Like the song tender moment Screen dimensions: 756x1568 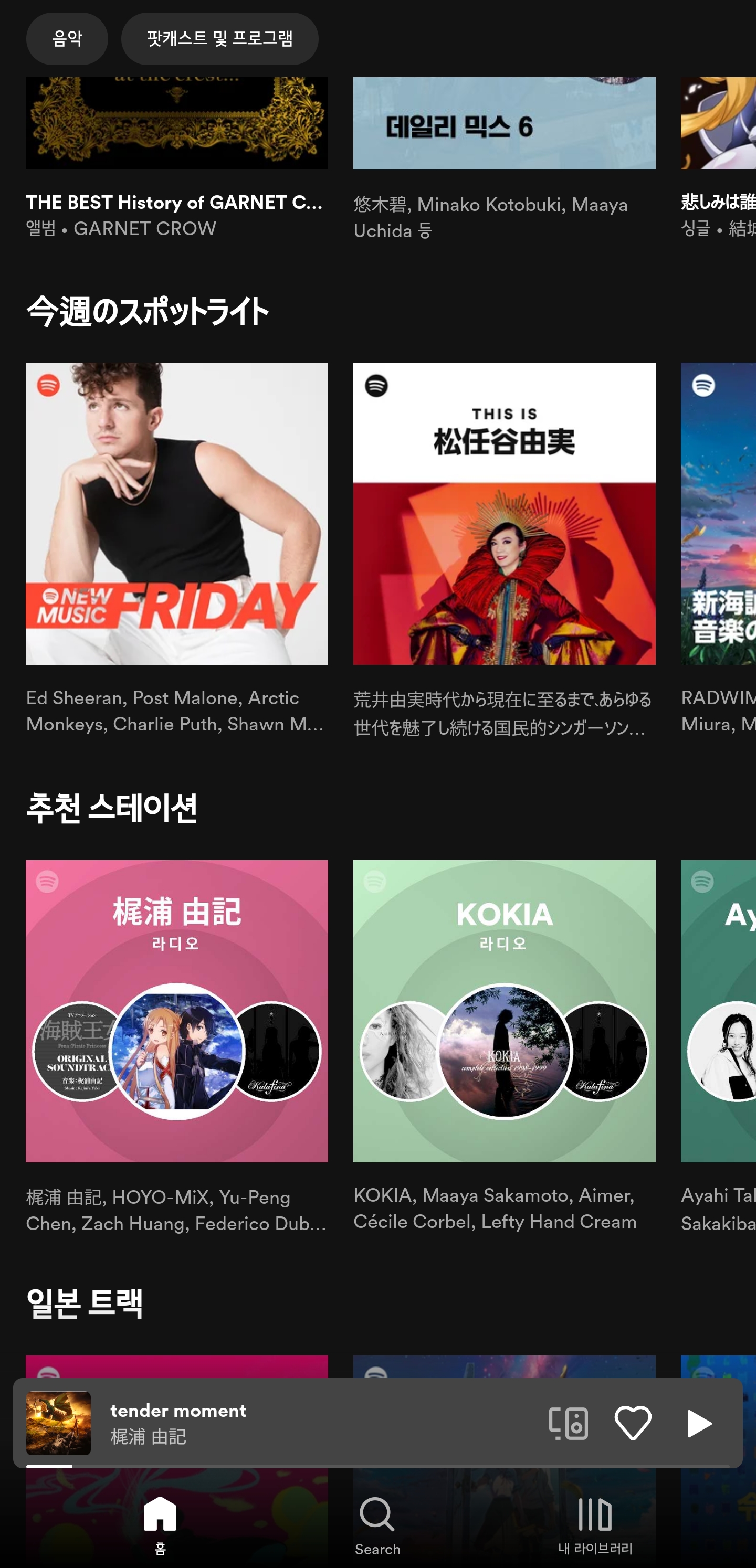[x=632, y=1423]
